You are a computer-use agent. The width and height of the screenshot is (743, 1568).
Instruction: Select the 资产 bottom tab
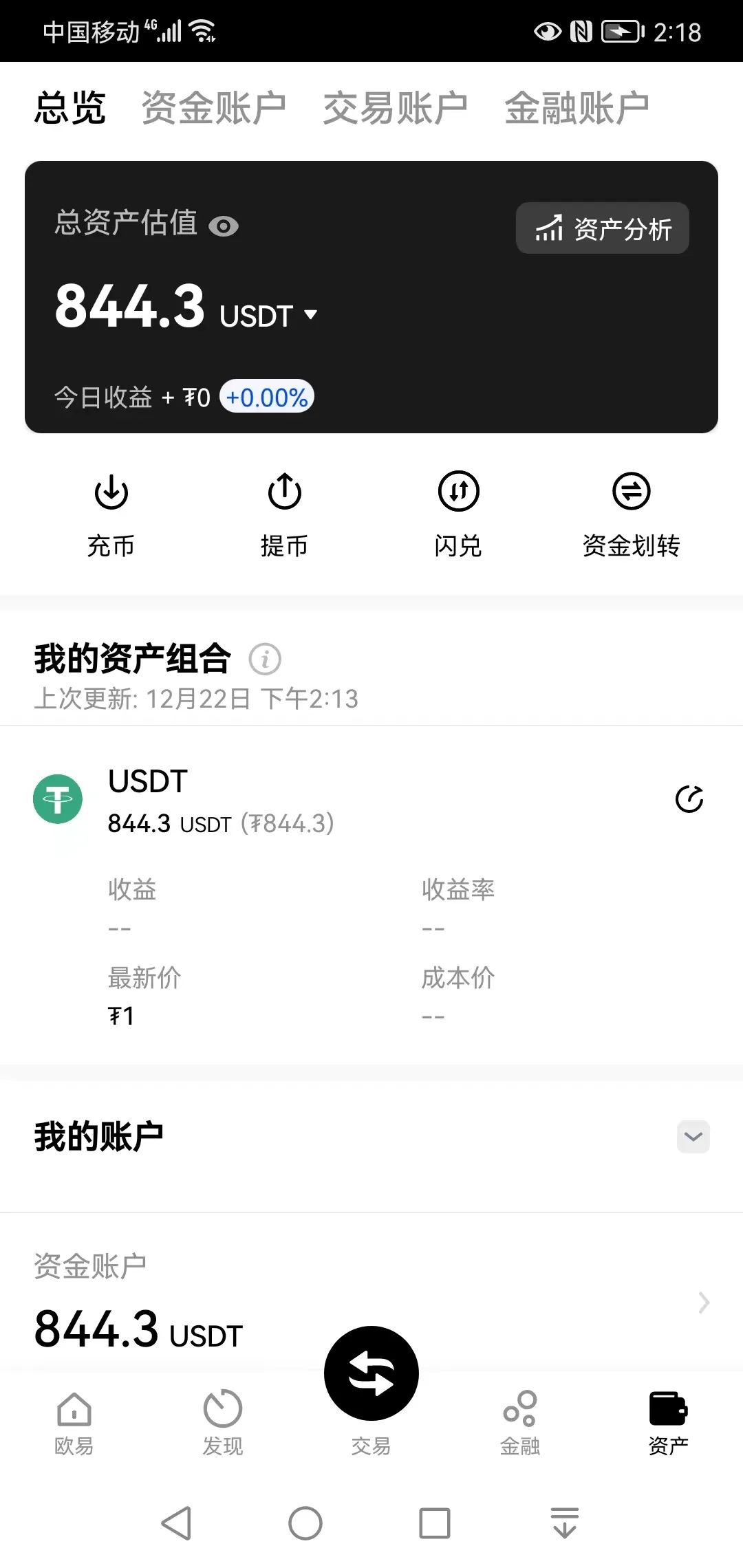pyautogui.click(x=668, y=1422)
